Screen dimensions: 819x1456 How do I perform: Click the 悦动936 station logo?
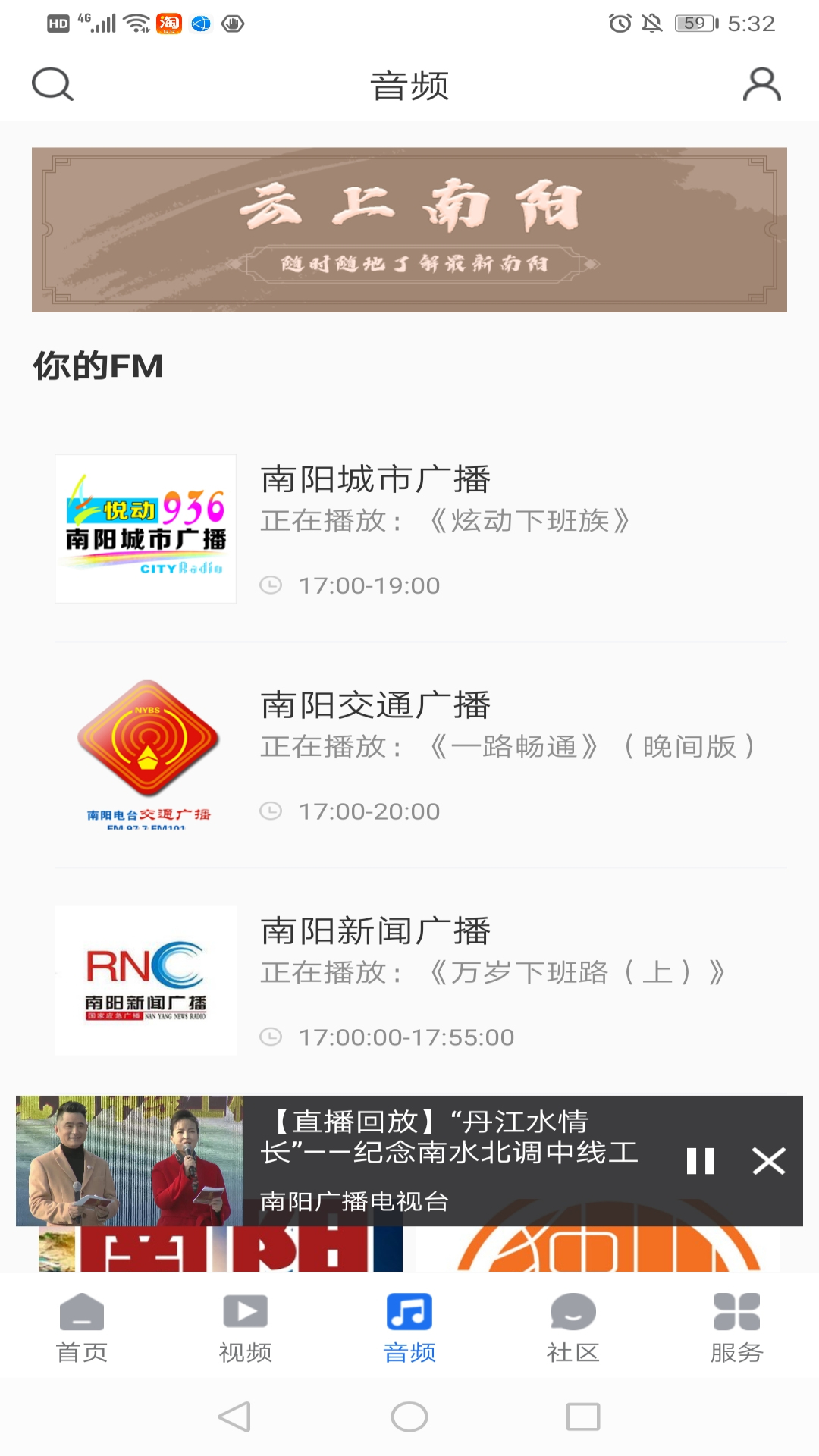(145, 529)
